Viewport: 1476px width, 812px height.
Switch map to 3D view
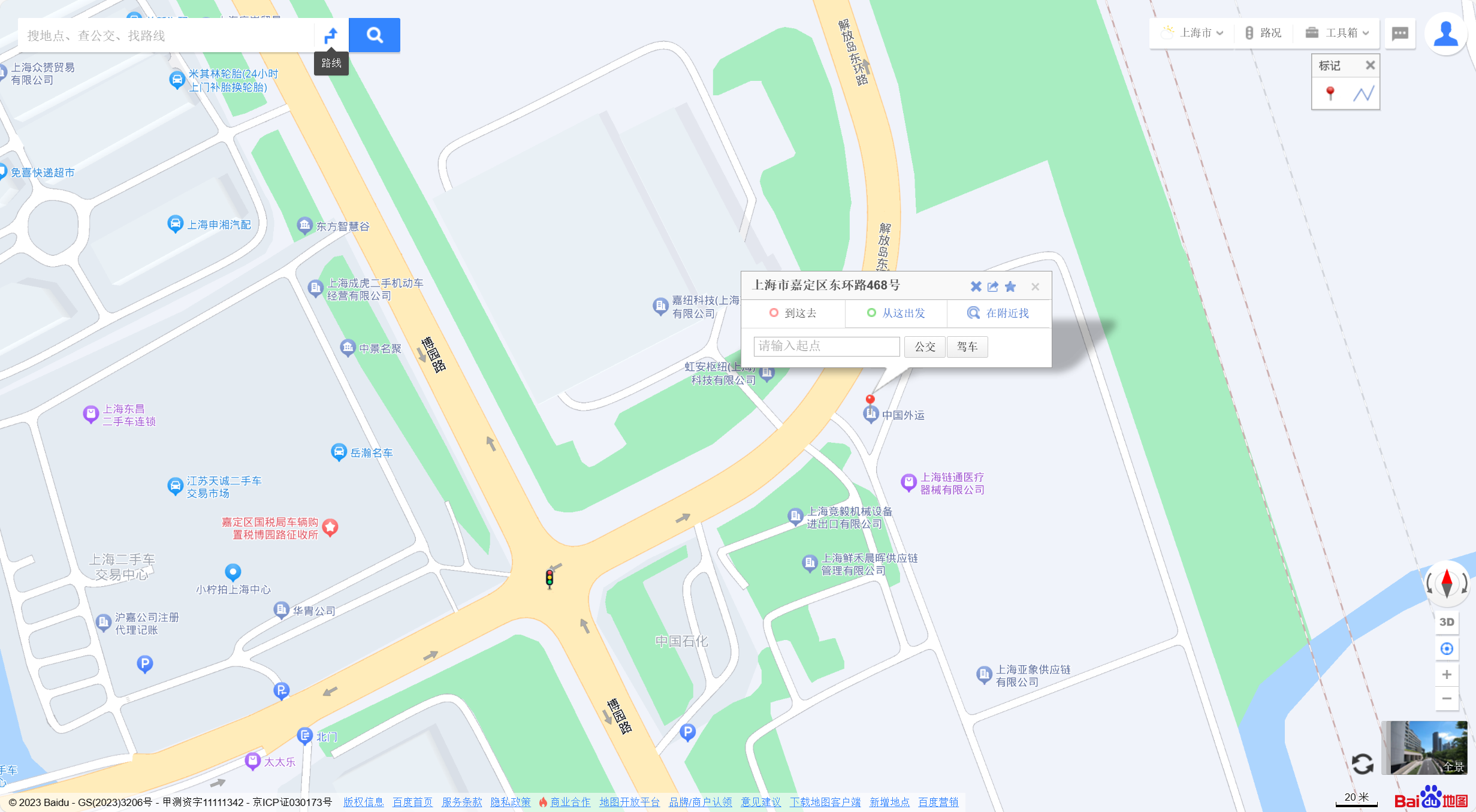pyautogui.click(x=1447, y=622)
